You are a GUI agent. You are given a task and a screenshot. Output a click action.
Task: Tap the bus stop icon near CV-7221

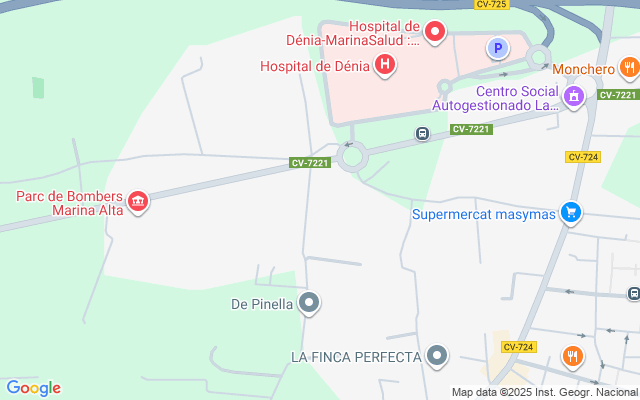coord(423,133)
